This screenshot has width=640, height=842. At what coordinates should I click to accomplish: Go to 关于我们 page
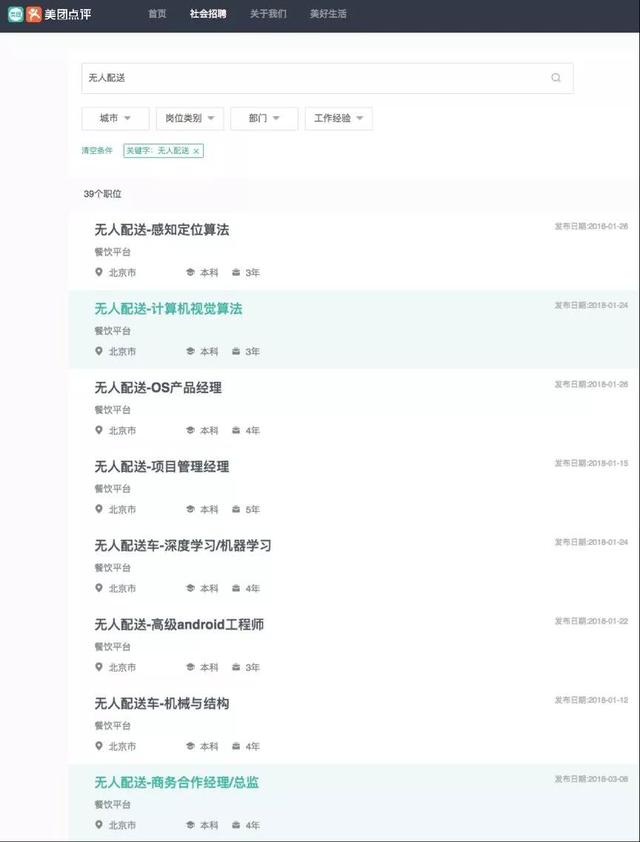pyautogui.click(x=268, y=14)
